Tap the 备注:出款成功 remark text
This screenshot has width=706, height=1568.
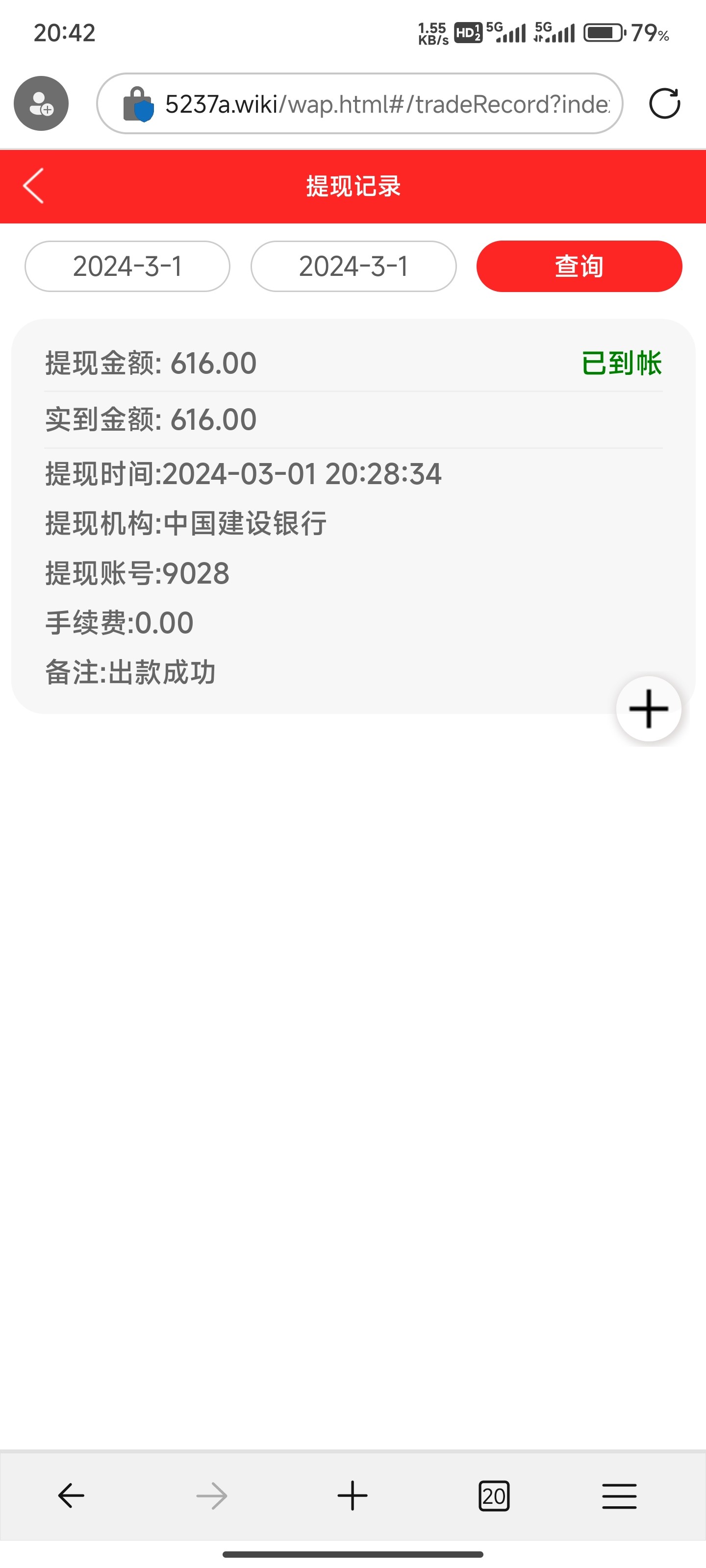(131, 672)
